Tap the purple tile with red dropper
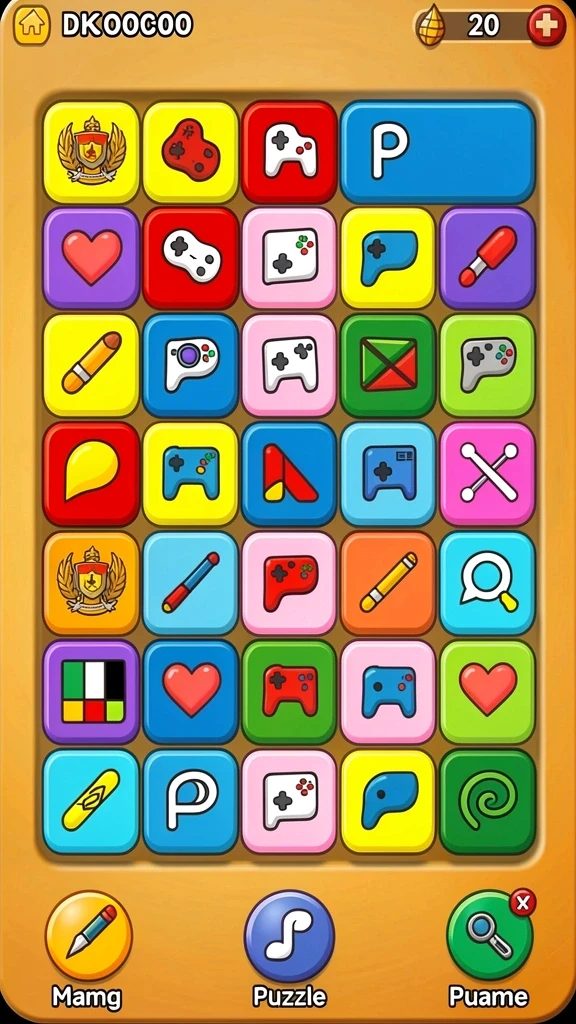 (488, 258)
